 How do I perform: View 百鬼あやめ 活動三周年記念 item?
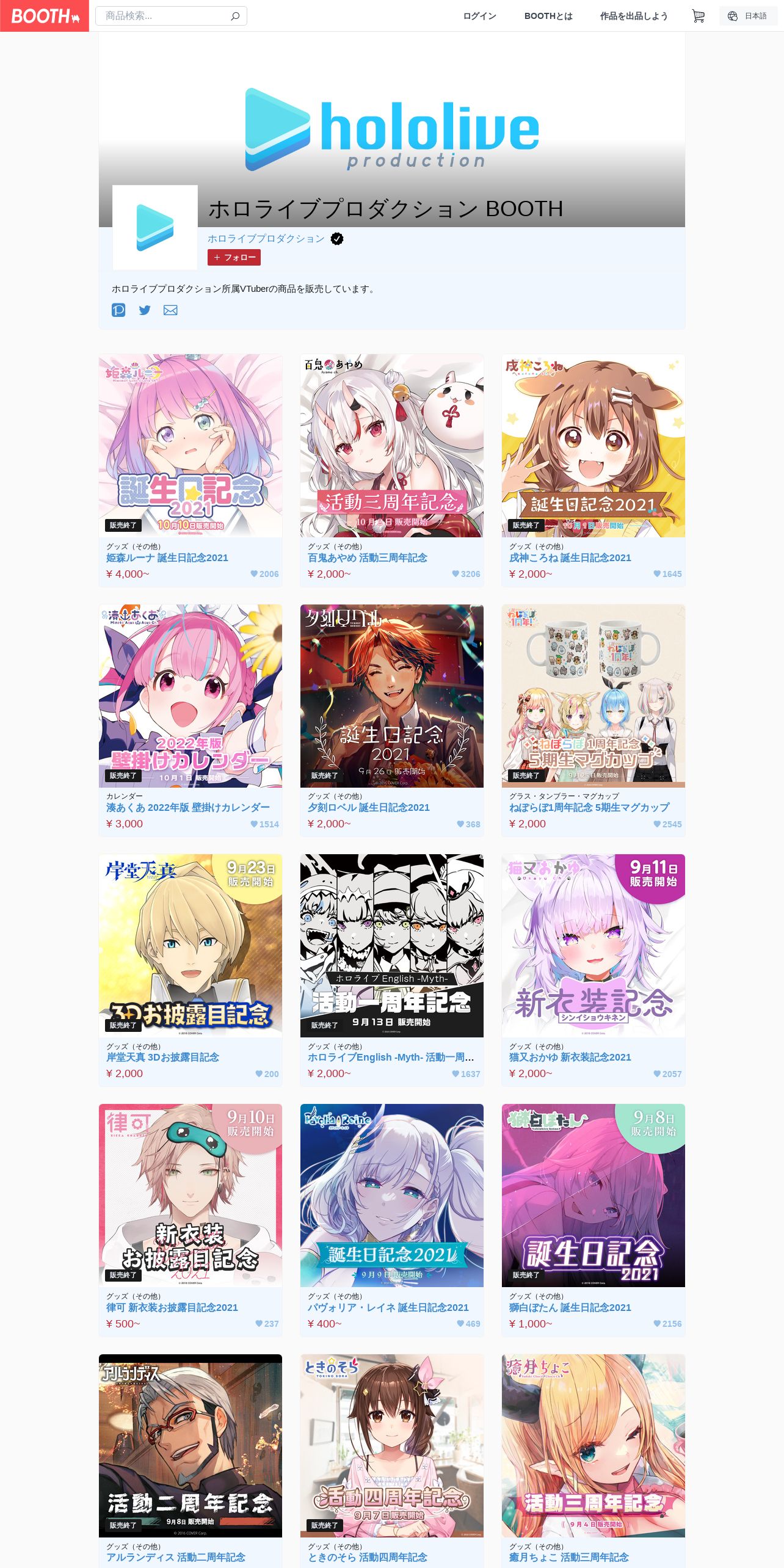(x=368, y=557)
